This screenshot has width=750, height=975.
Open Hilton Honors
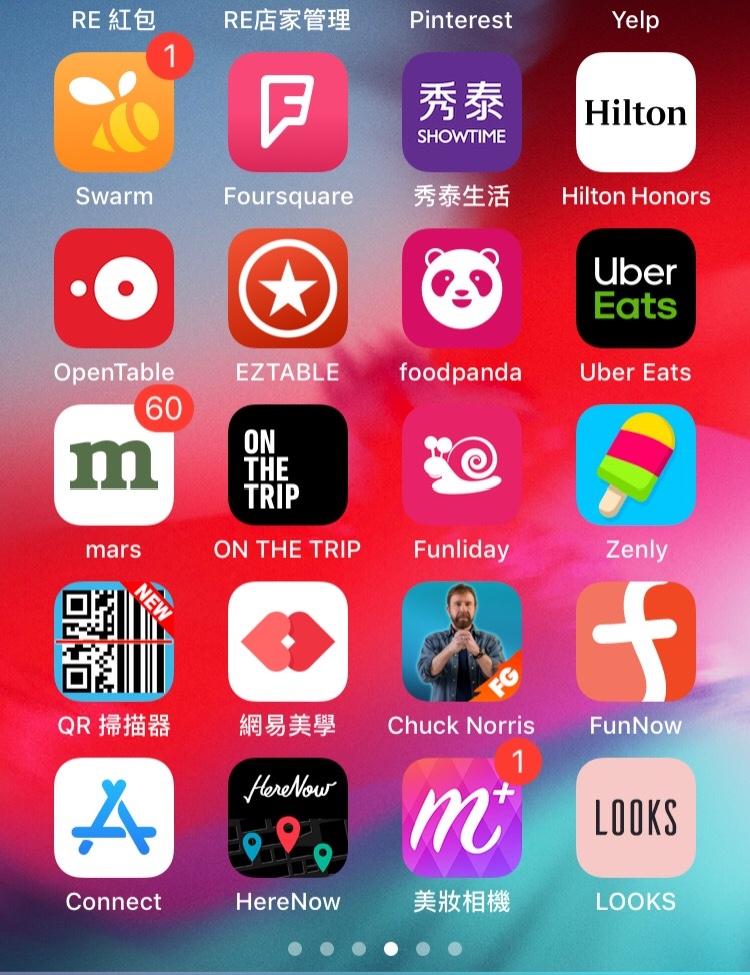tap(636, 113)
